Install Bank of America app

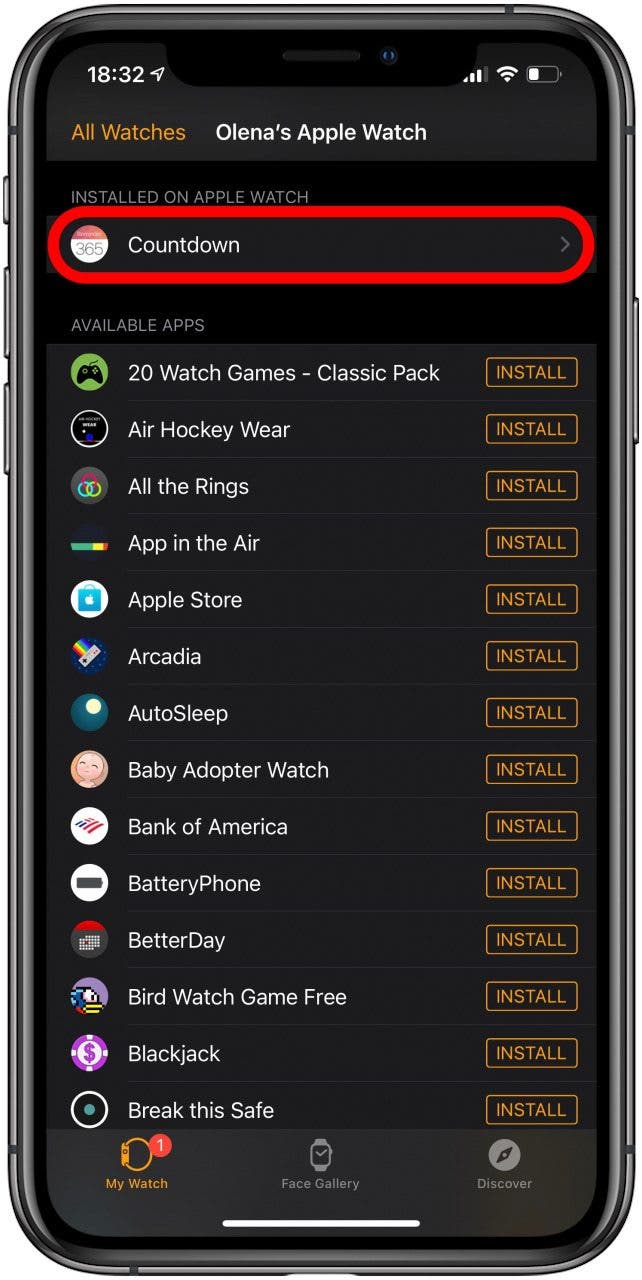click(531, 827)
